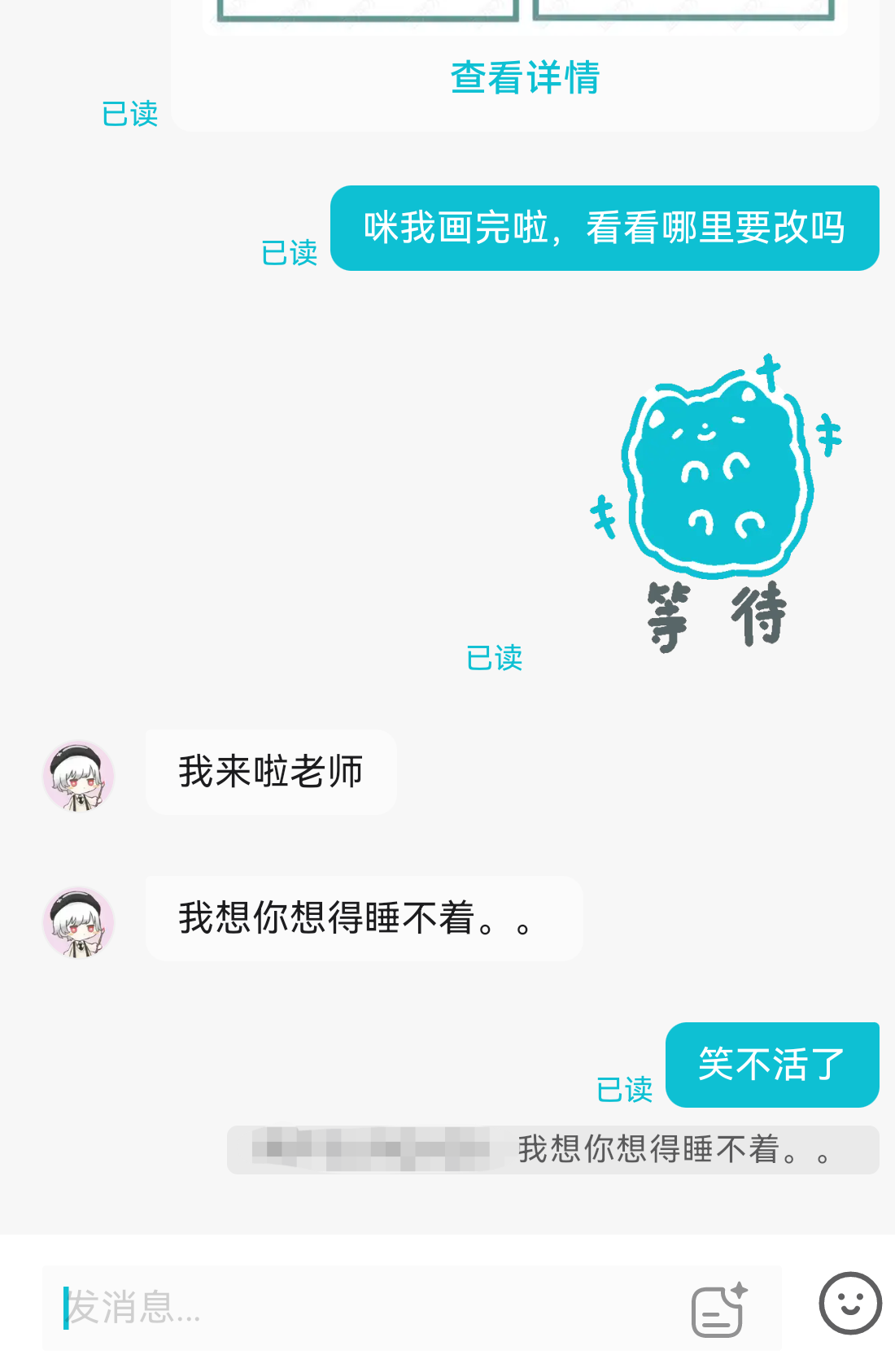Tap the avatar beside 我想你想得睡不着 bubble

(x=78, y=922)
